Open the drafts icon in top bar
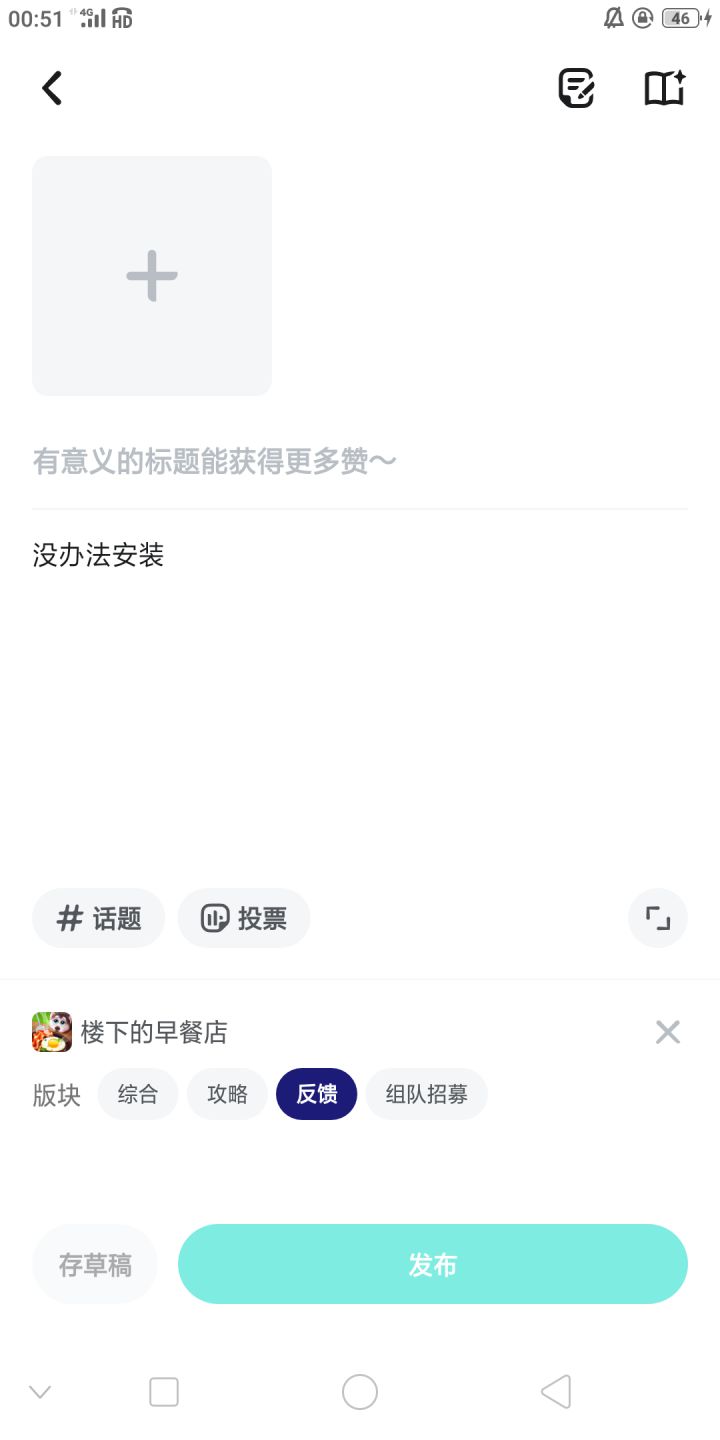This screenshot has width=720, height=1440. 576,88
